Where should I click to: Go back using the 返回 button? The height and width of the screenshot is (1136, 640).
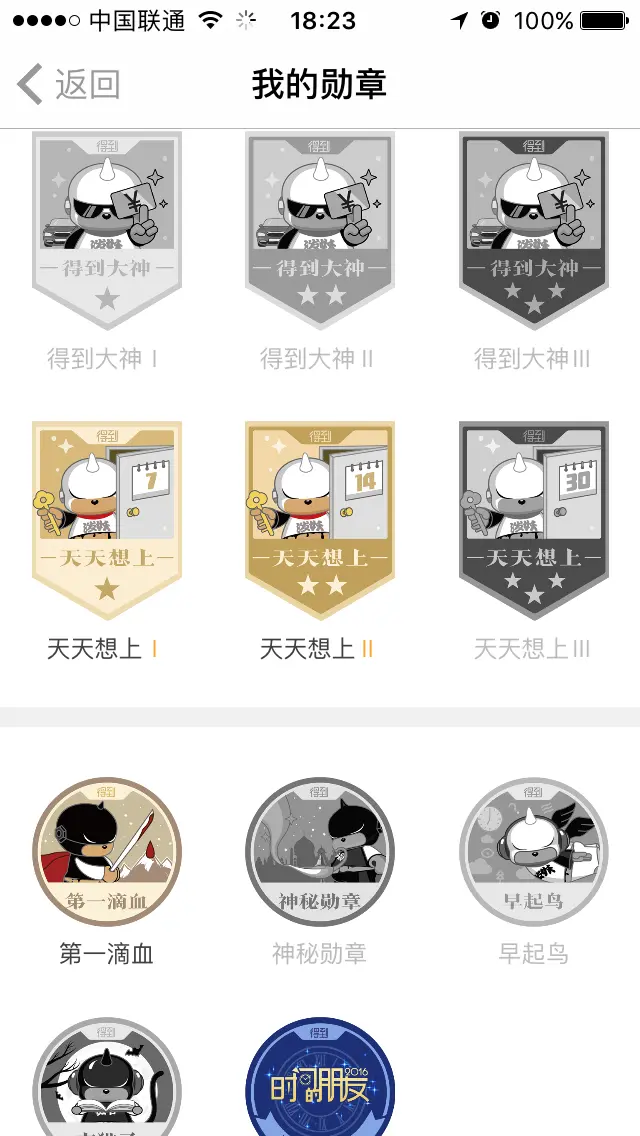[x=70, y=84]
